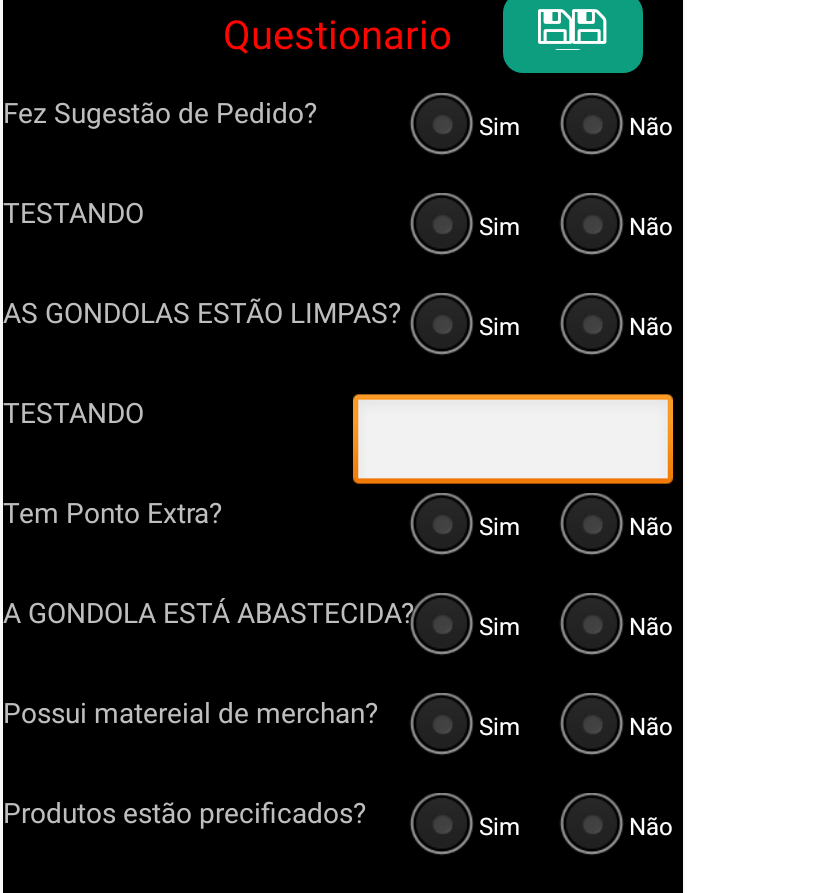Screen dimensions: 819x893
Task: Check Não for Produtos estão precificados
Action: click(592, 824)
